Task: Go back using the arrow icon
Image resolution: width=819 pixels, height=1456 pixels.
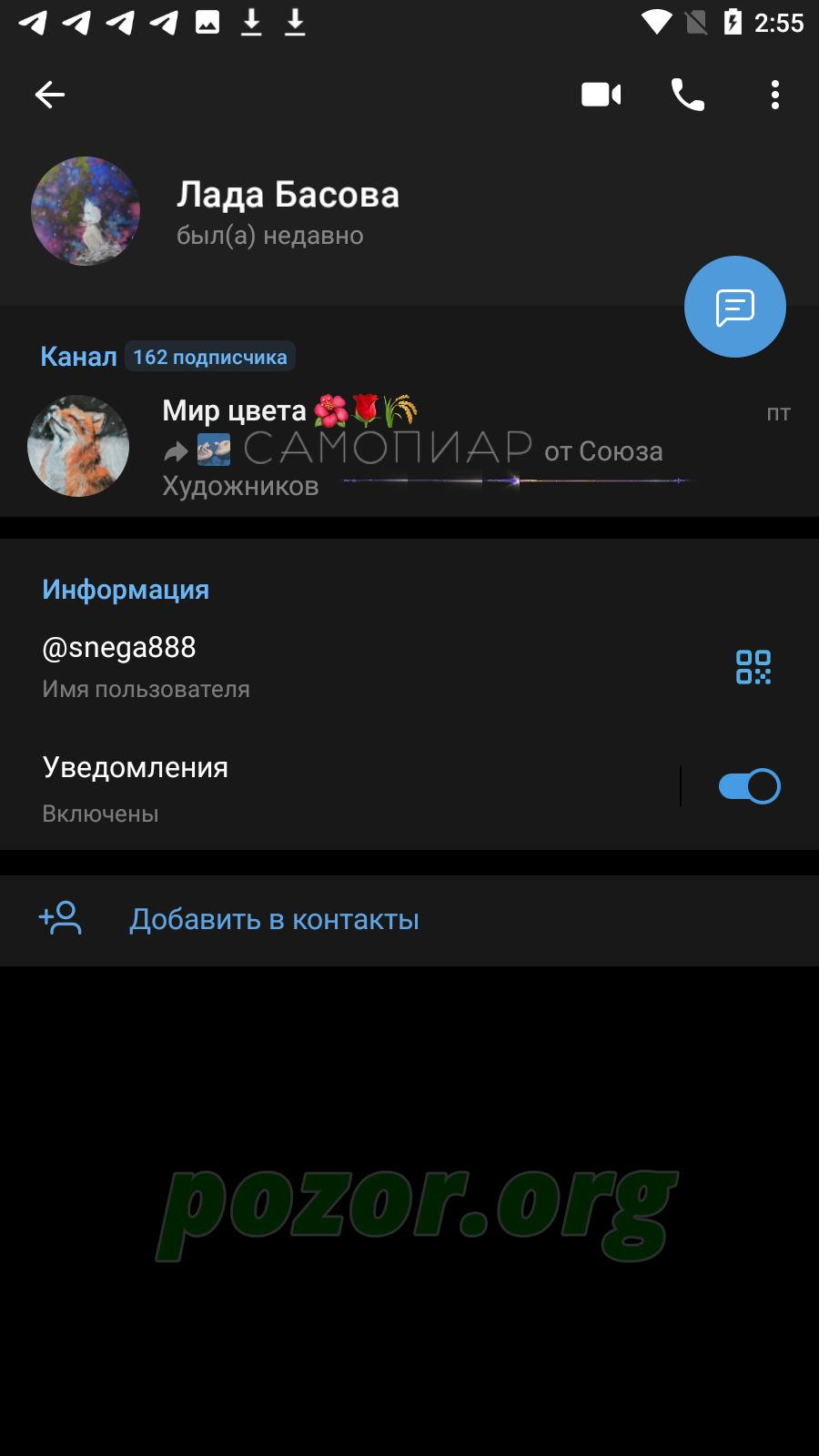Action: tap(50, 95)
